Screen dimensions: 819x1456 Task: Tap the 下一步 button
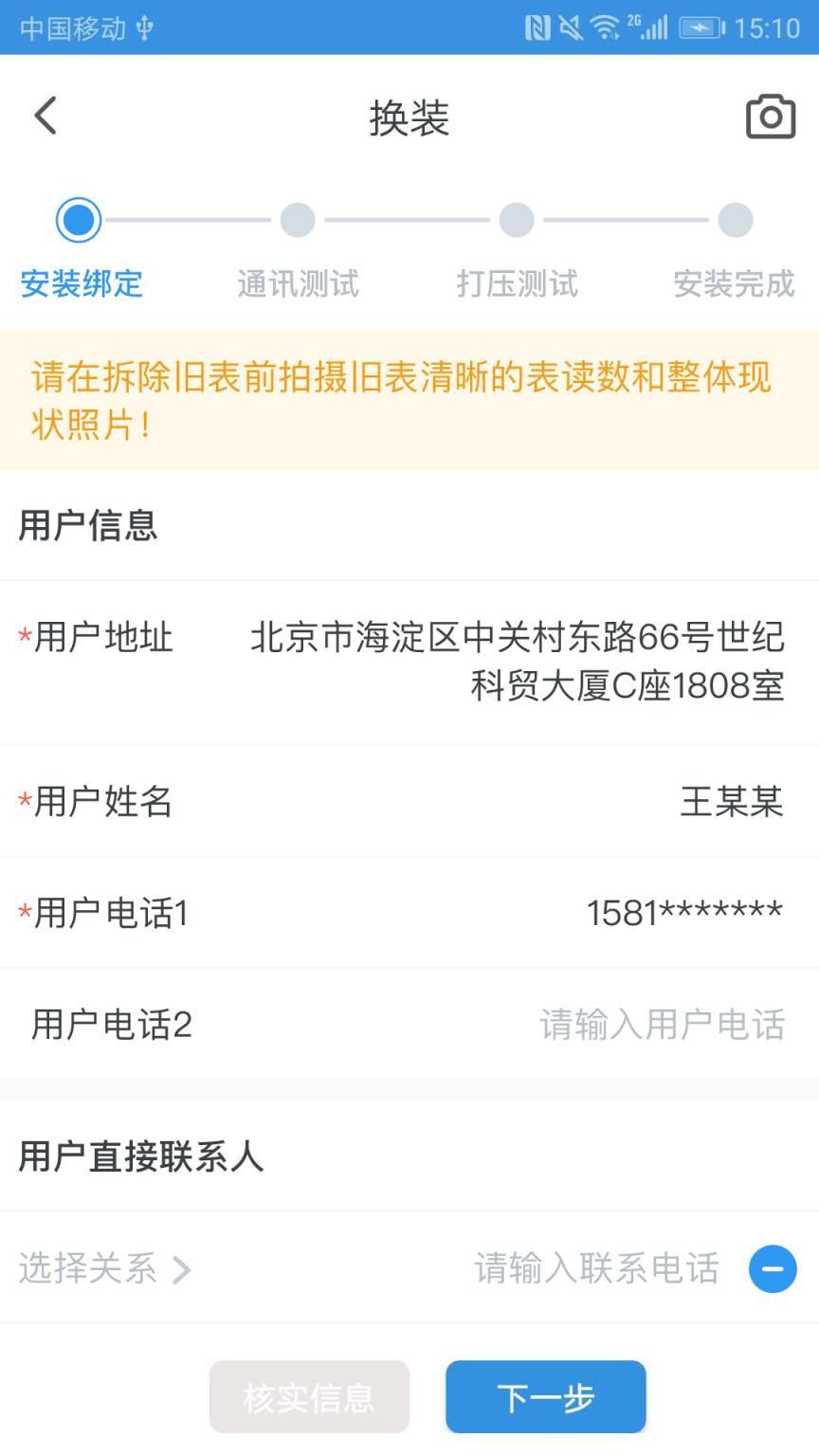[x=545, y=1396]
